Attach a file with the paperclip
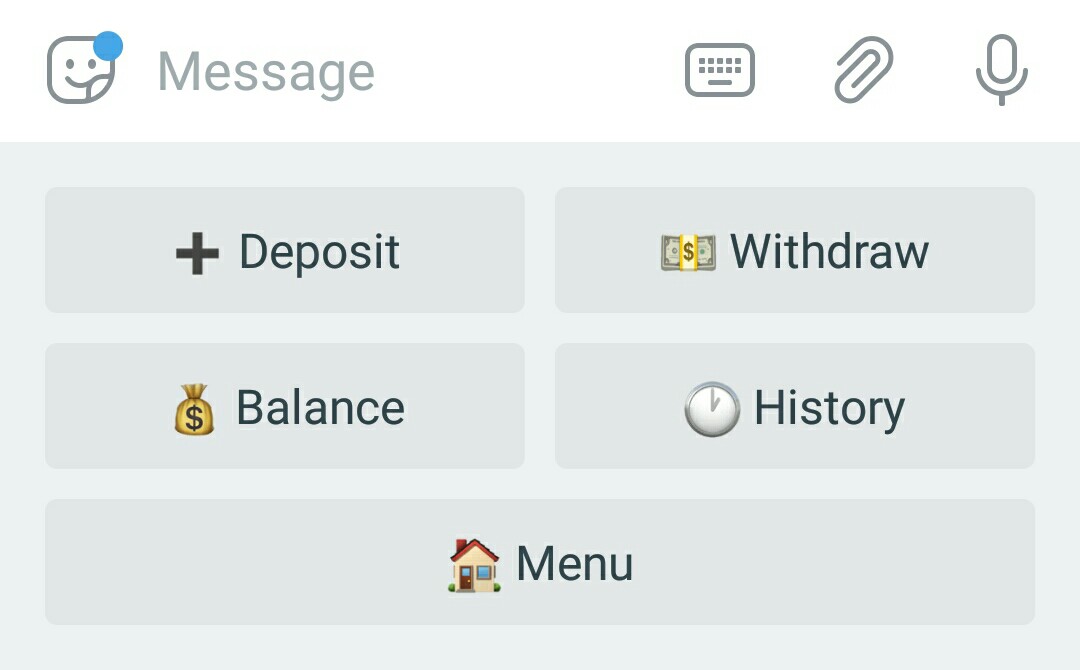The height and width of the screenshot is (670, 1080). (x=864, y=70)
